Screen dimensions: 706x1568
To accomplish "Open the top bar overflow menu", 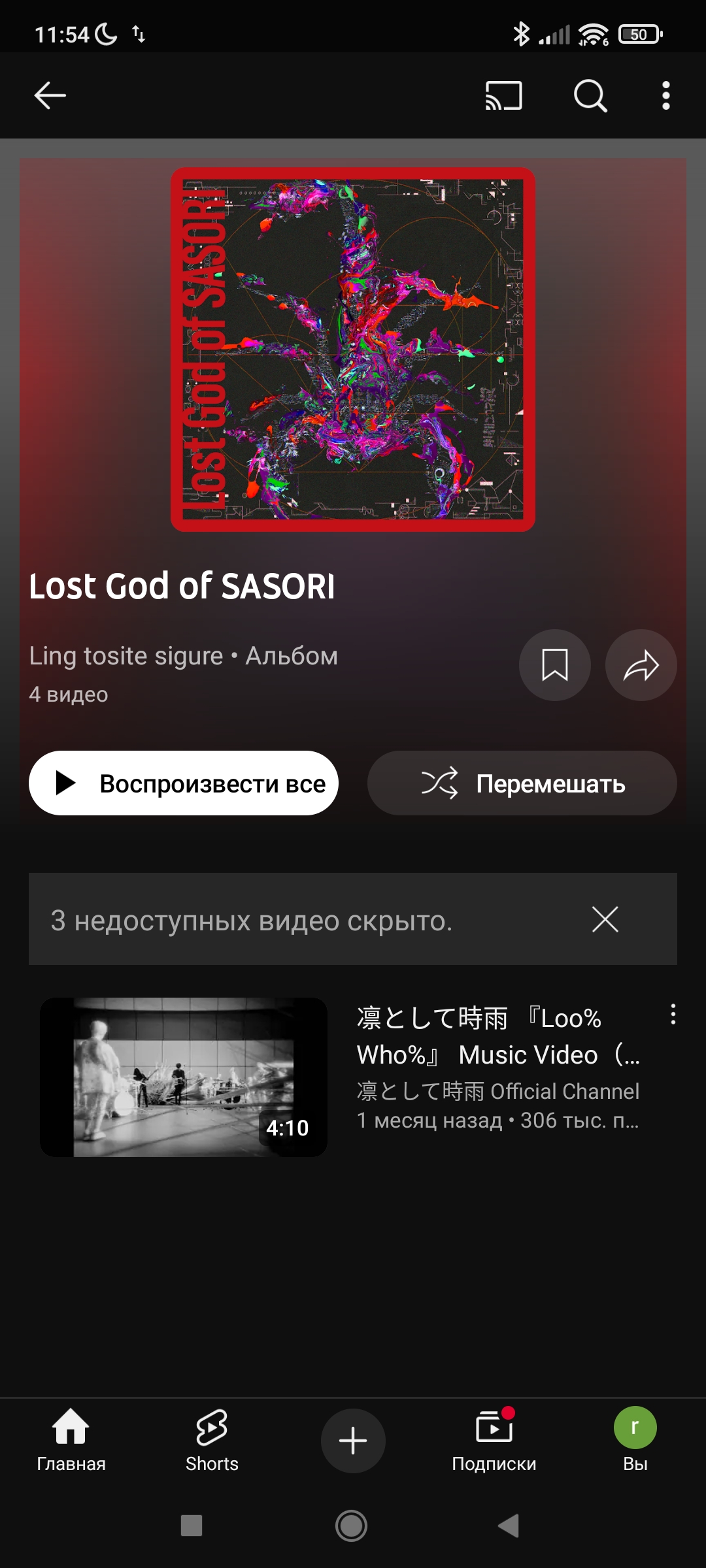I will tap(665, 95).
